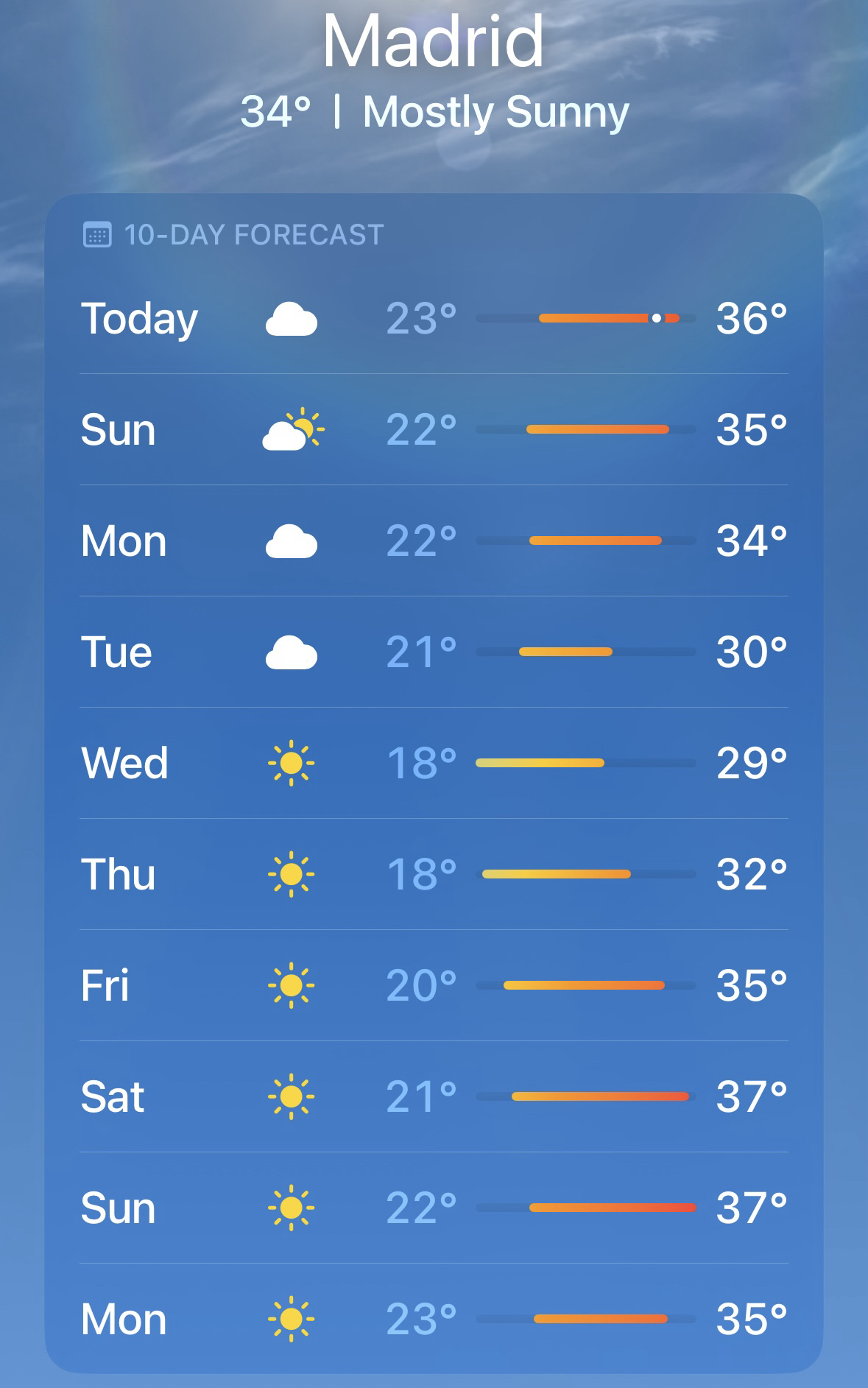This screenshot has height=1388, width=868.
Task: Open Tuesday's forecast details
Action: pyautogui.click(x=434, y=652)
